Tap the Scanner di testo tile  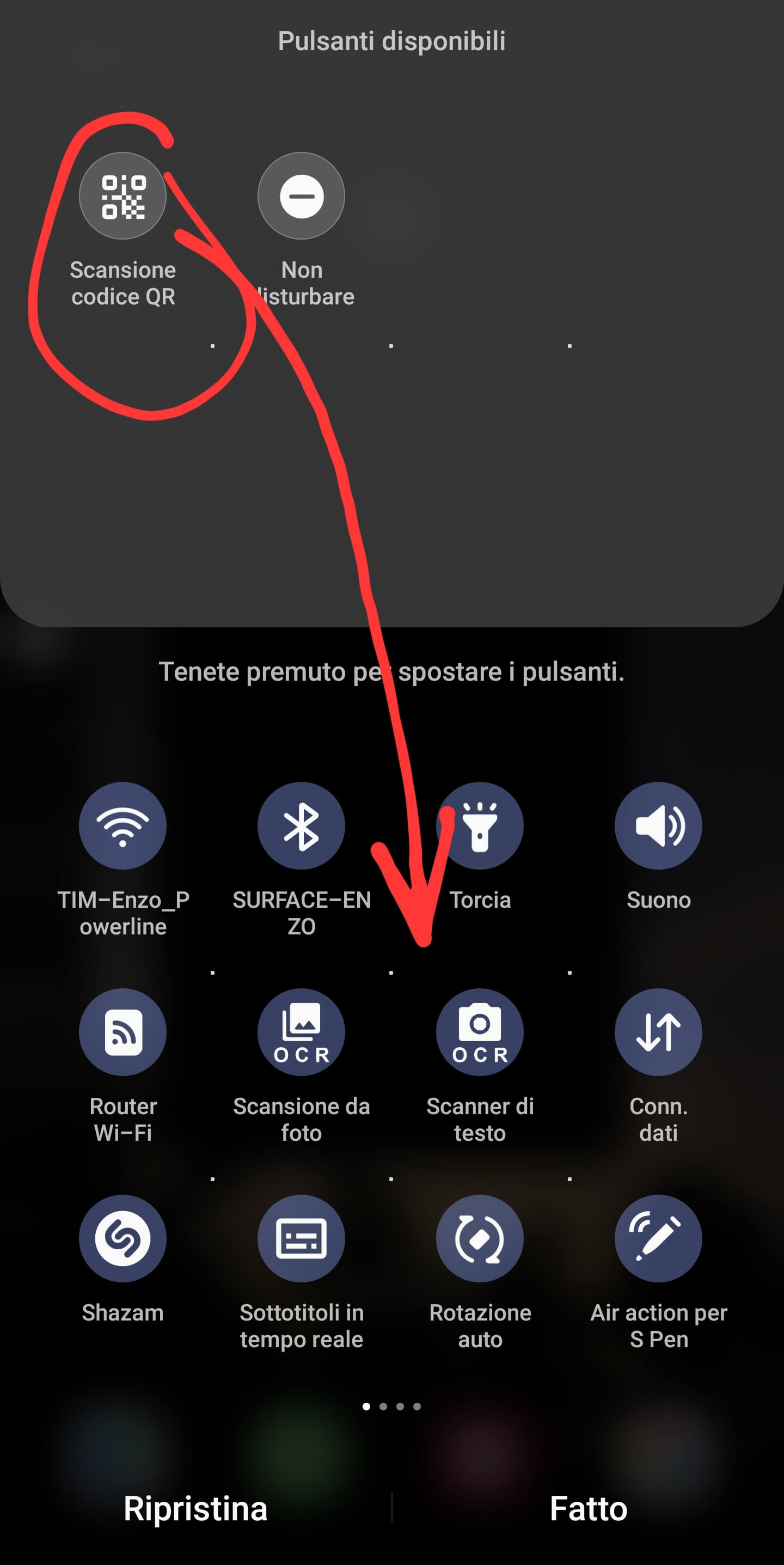tap(480, 1032)
